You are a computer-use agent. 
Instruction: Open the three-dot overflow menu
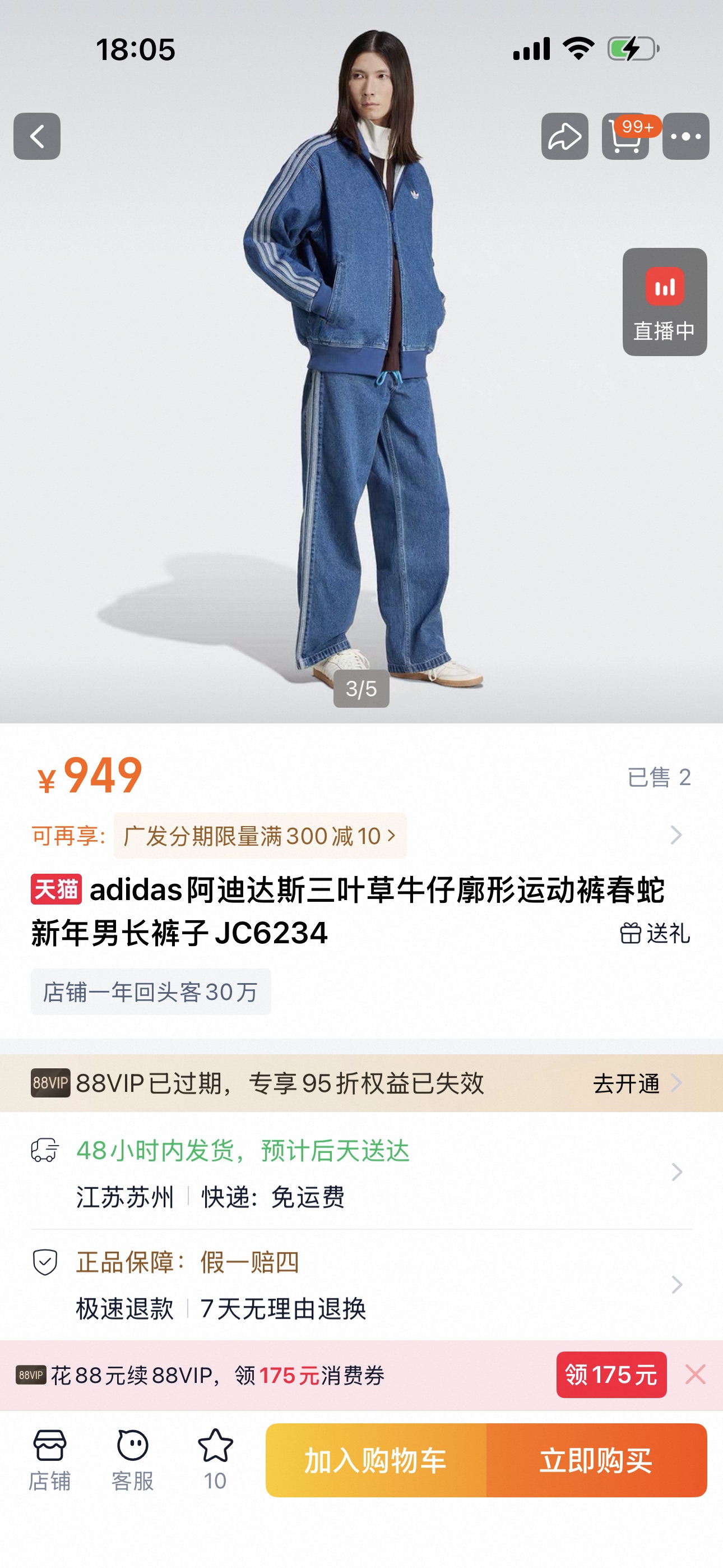[685, 136]
